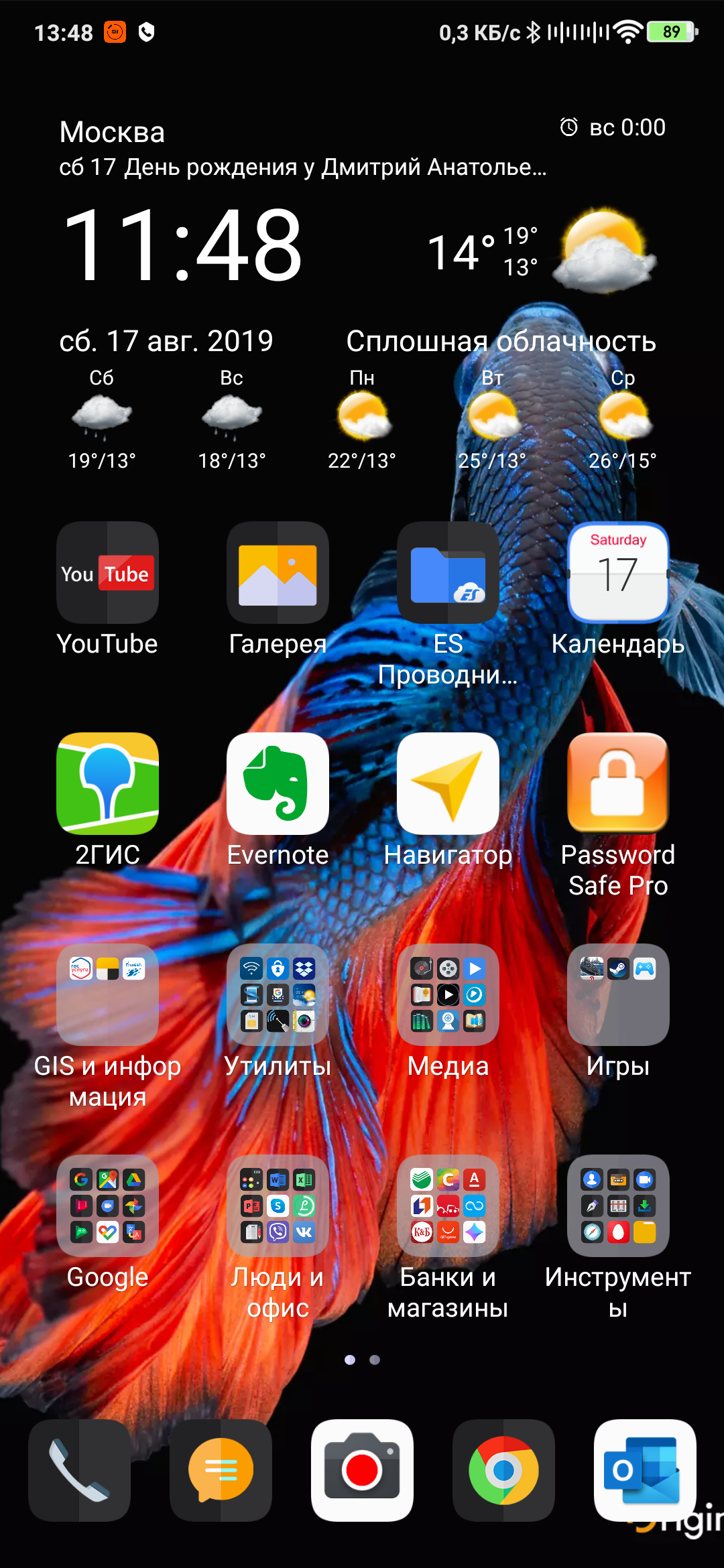Image resolution: width=724 pixels, height=1568 pixels.
Task: Start the Навигатор app
Action: click(448, 784)
